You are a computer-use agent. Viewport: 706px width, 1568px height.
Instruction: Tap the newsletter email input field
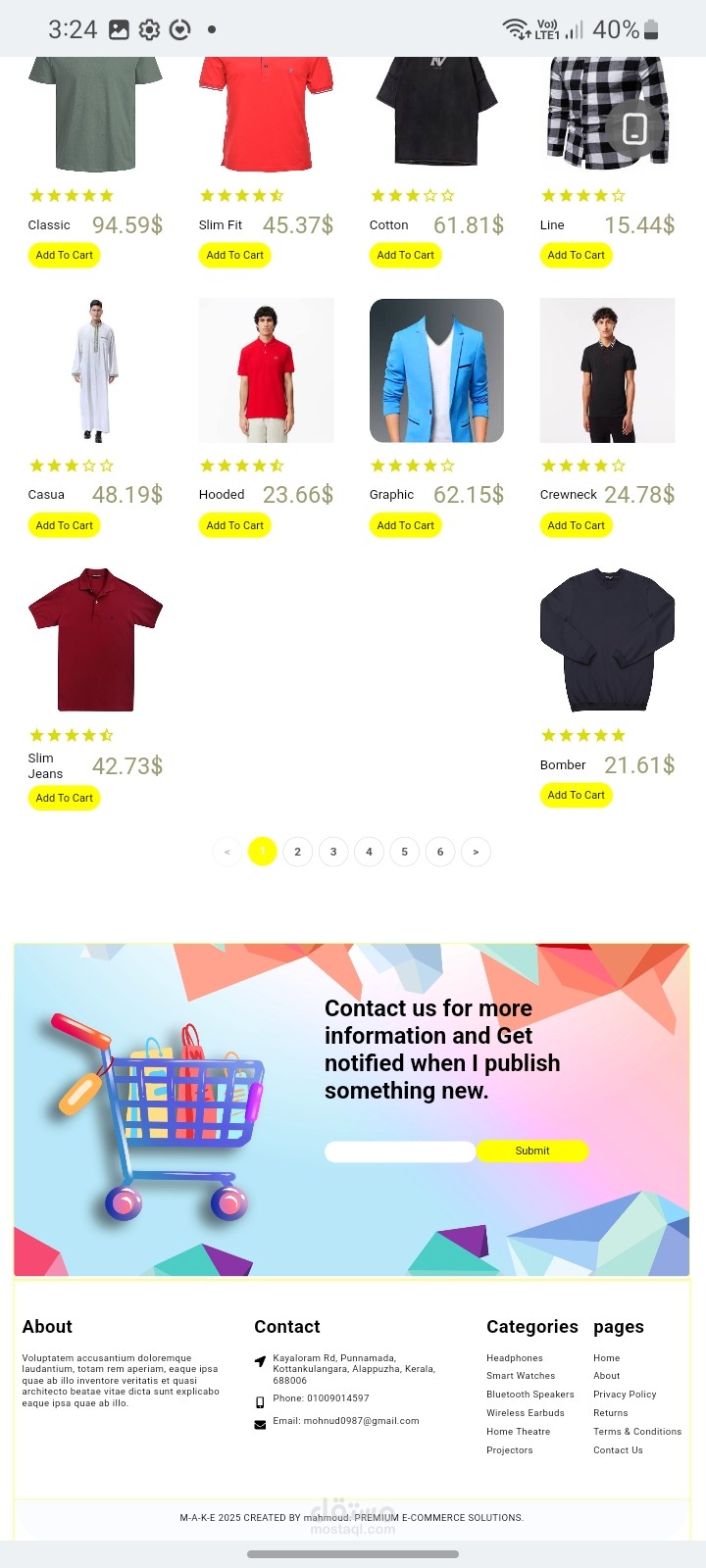coord(400,1151)
